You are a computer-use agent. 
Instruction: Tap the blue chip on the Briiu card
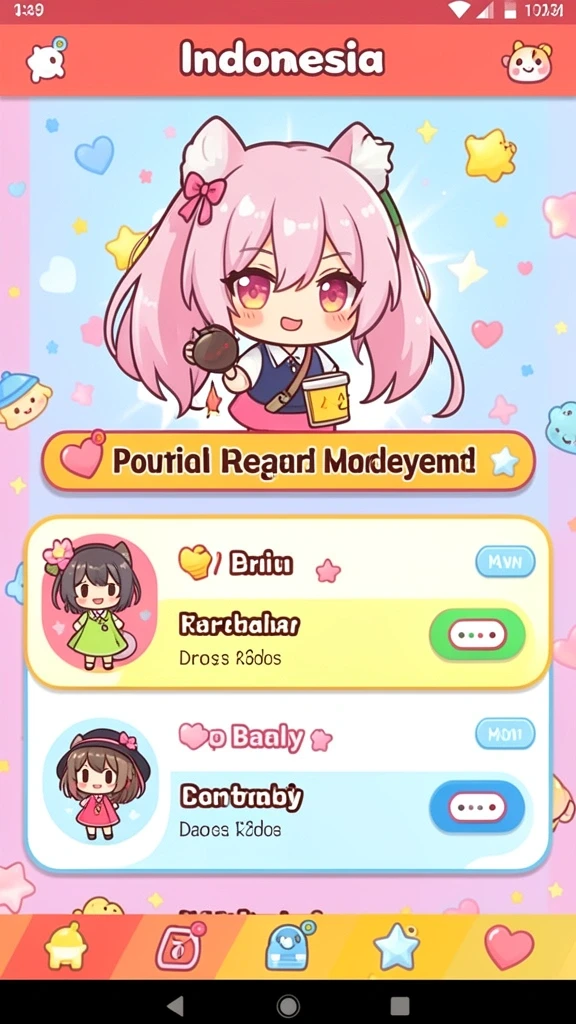click(505, 562)
